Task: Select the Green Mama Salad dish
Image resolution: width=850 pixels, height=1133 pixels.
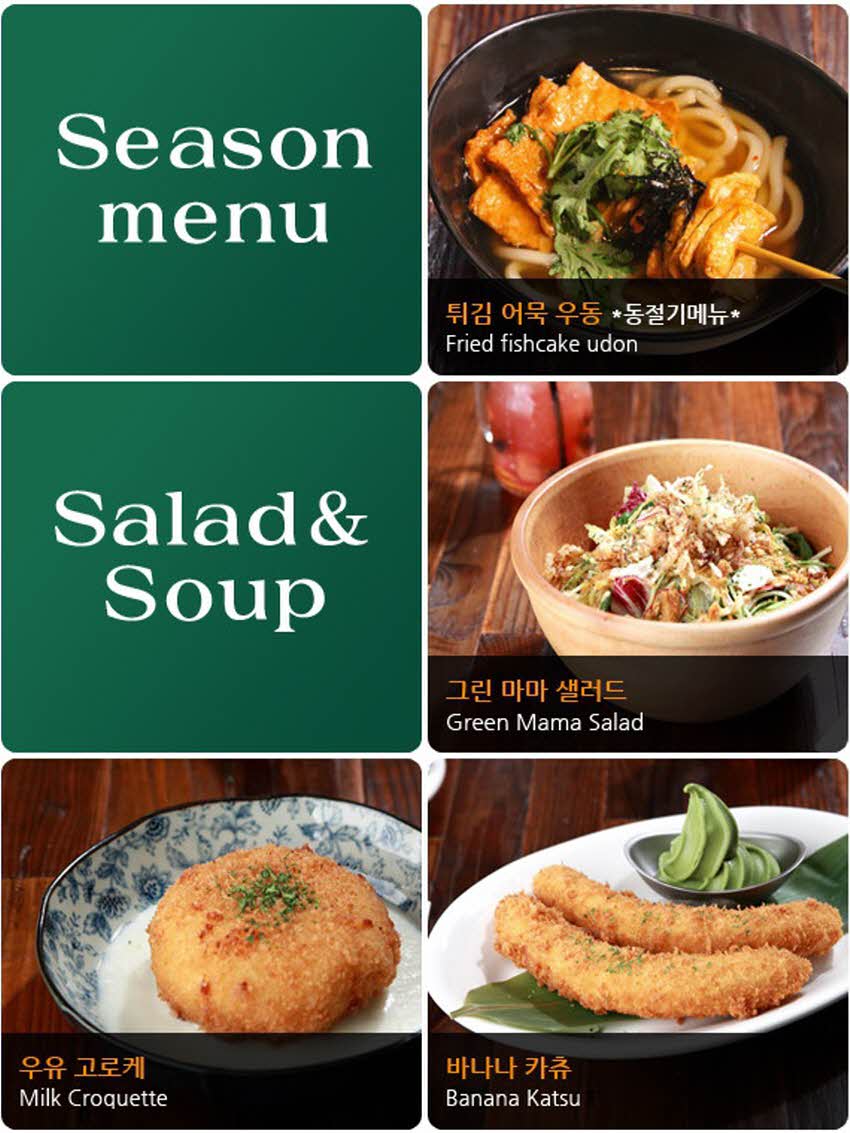Action: 638,566
